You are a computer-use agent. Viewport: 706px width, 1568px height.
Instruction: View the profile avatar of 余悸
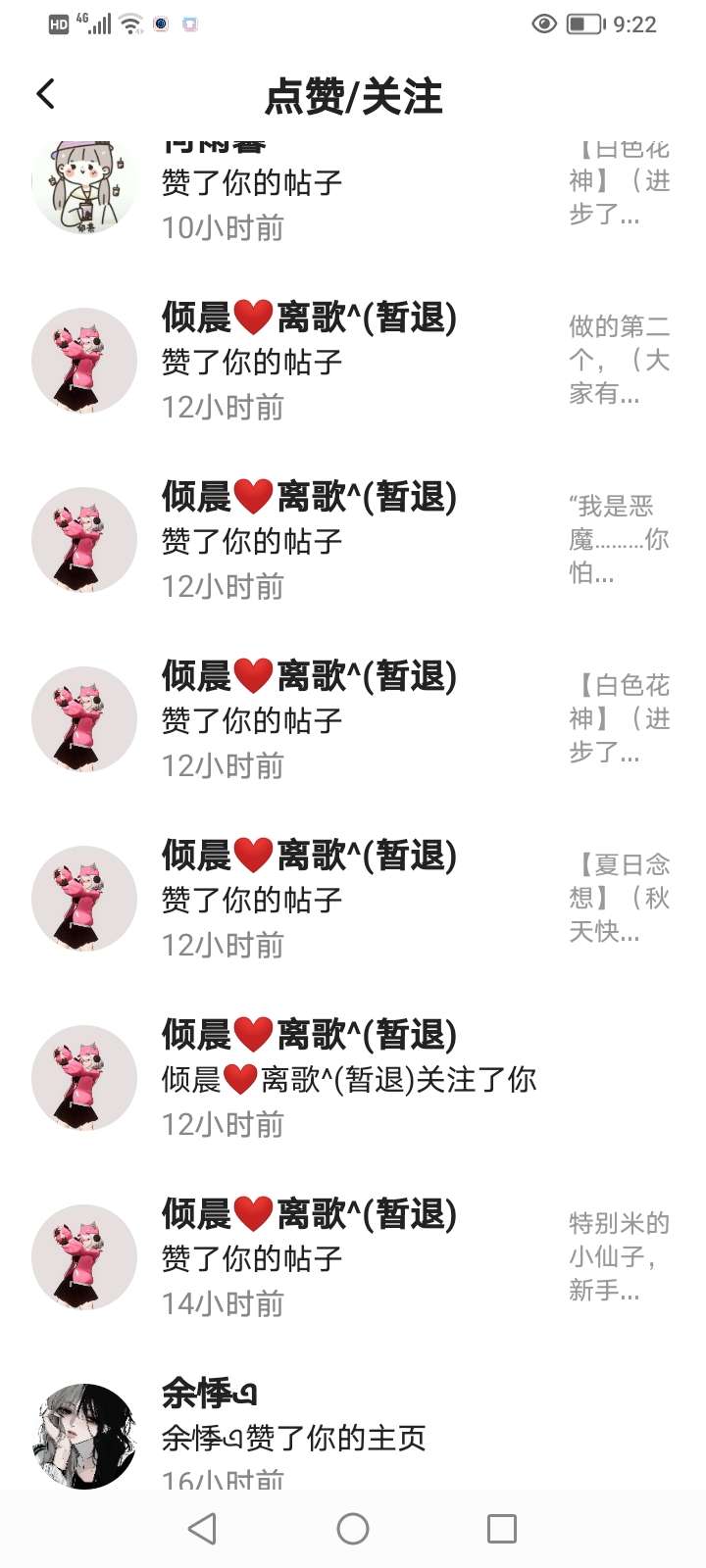pos(84,1436)
